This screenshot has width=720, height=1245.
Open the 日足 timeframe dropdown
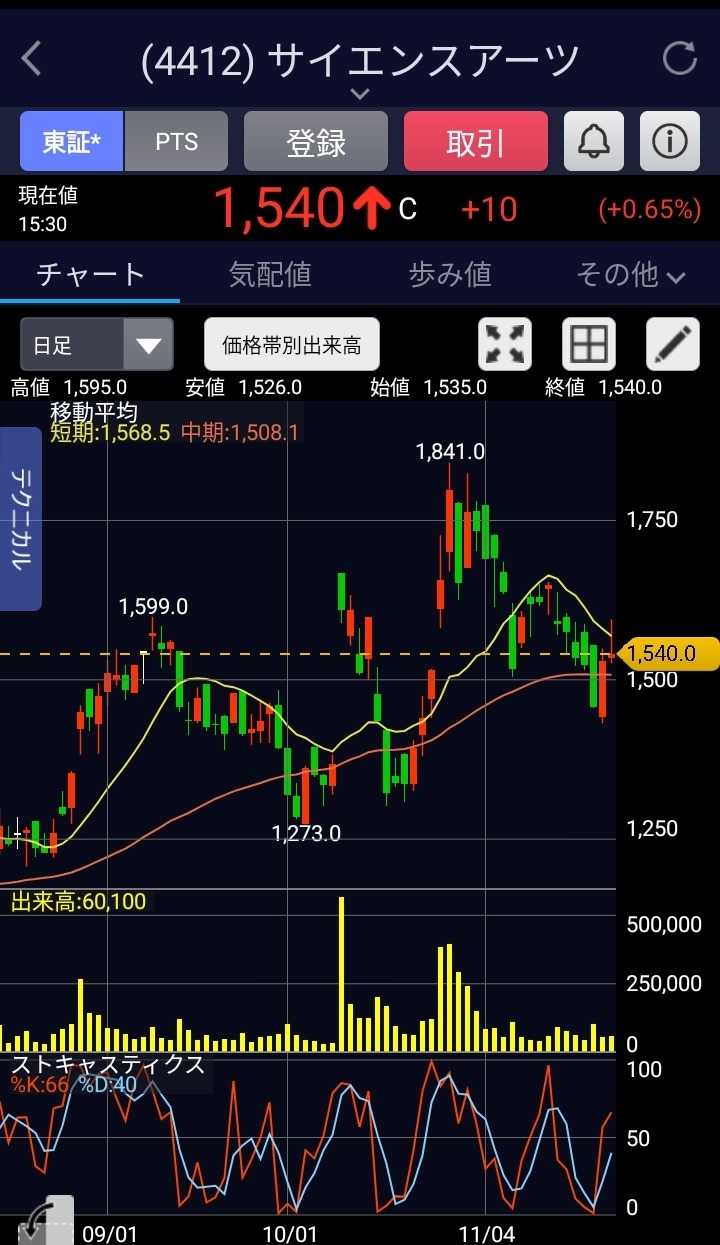97,345
